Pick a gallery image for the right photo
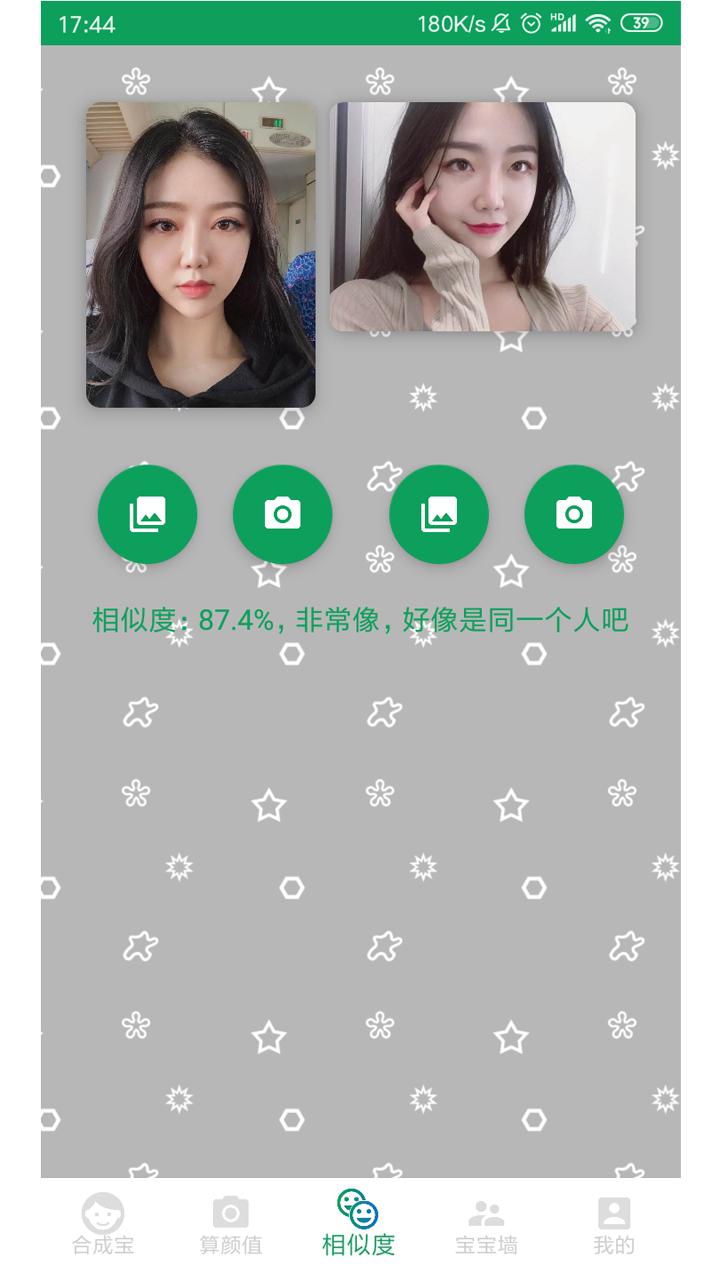Viewport: 720px width, 1280px height. (439, 514)
